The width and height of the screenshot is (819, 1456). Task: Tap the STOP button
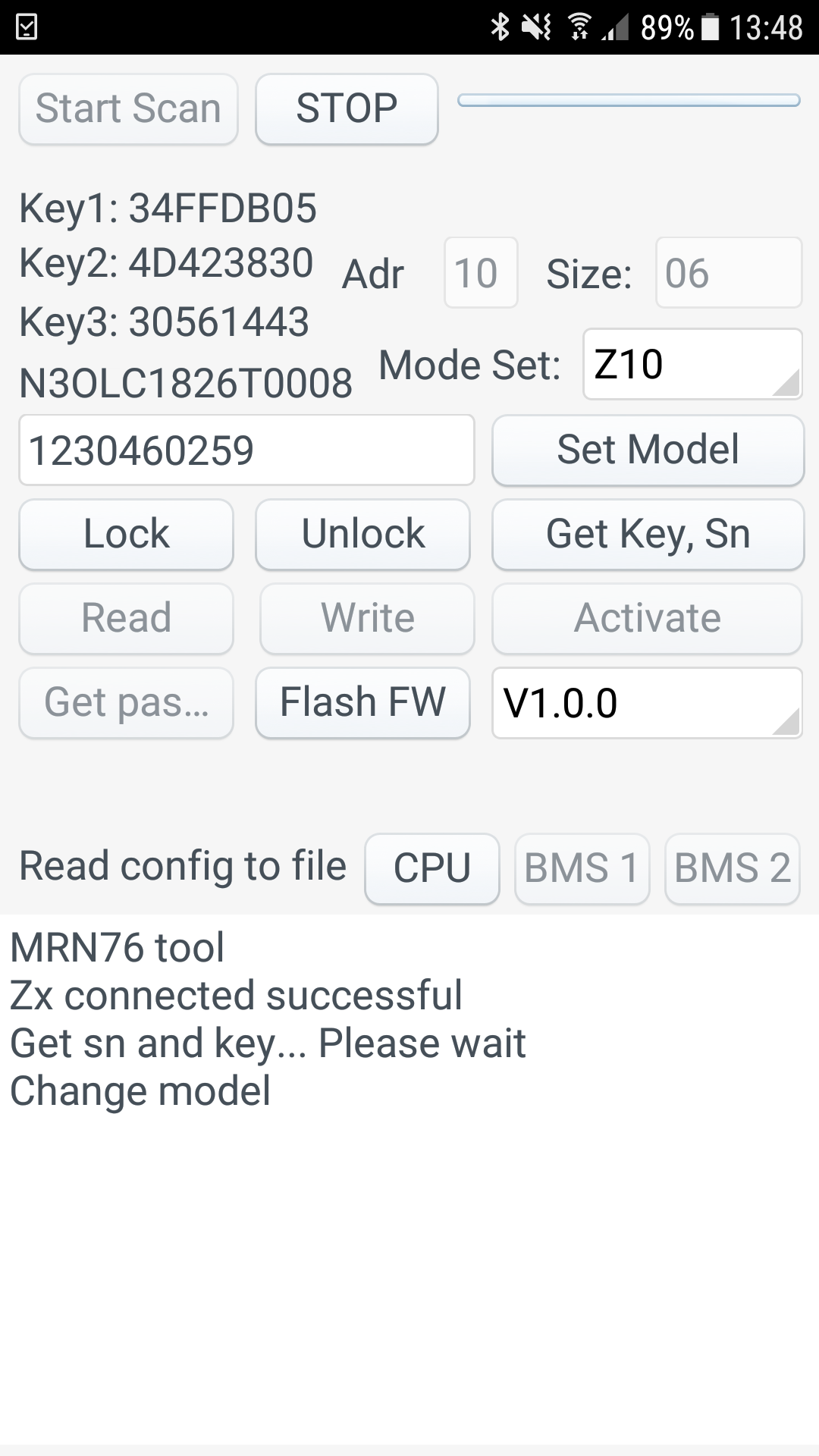(x=347, y=108)
